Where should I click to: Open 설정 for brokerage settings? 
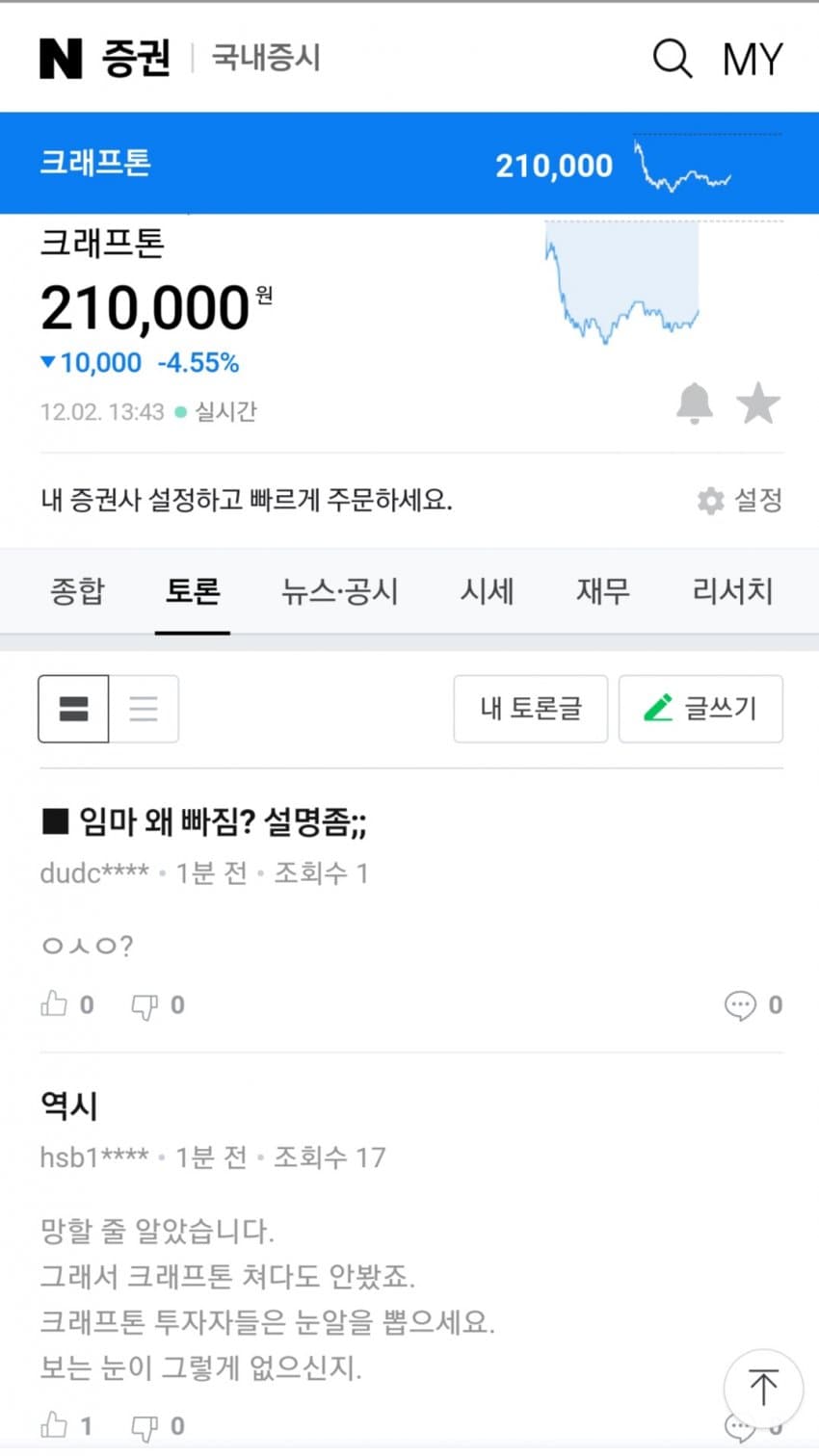(x=740, y=500)
